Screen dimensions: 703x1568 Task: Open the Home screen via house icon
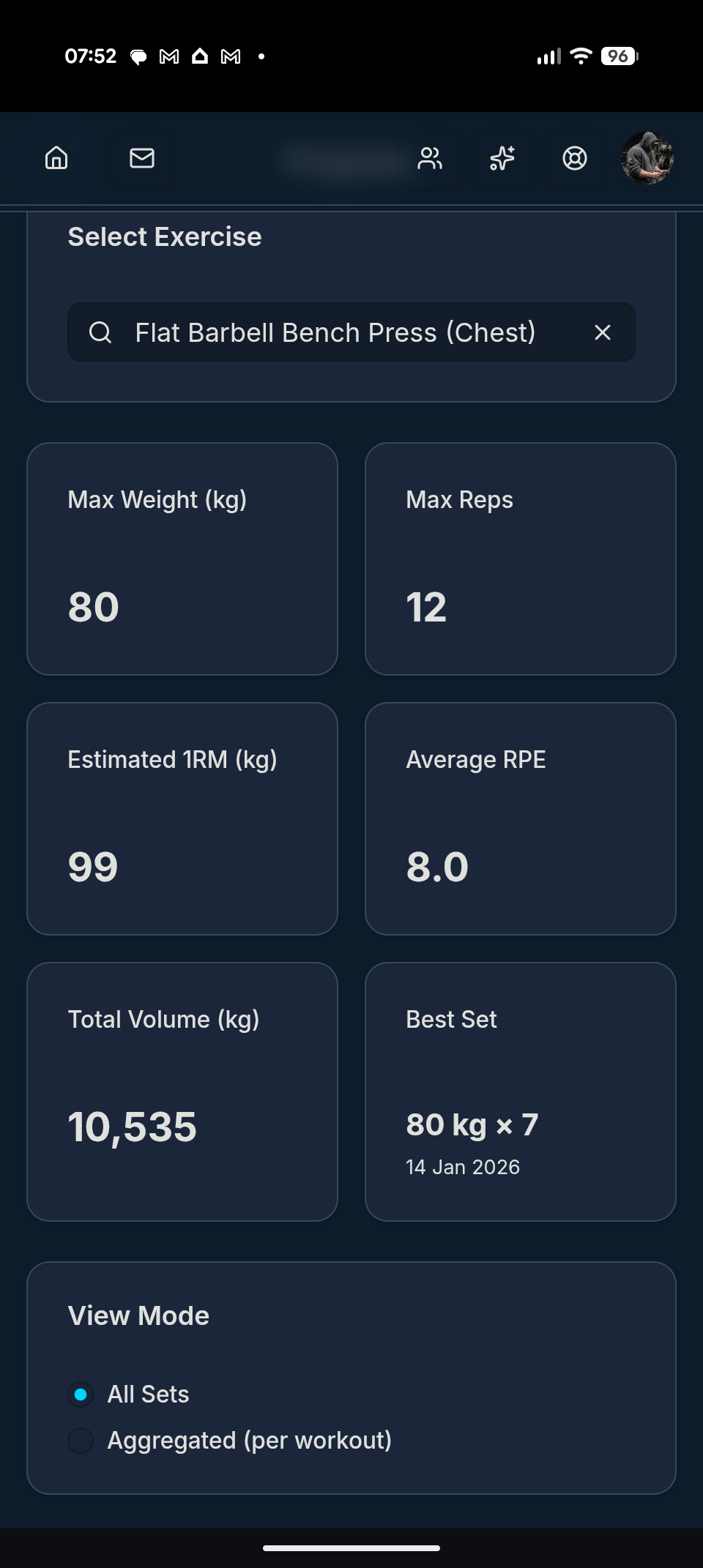tap(57, 158)
